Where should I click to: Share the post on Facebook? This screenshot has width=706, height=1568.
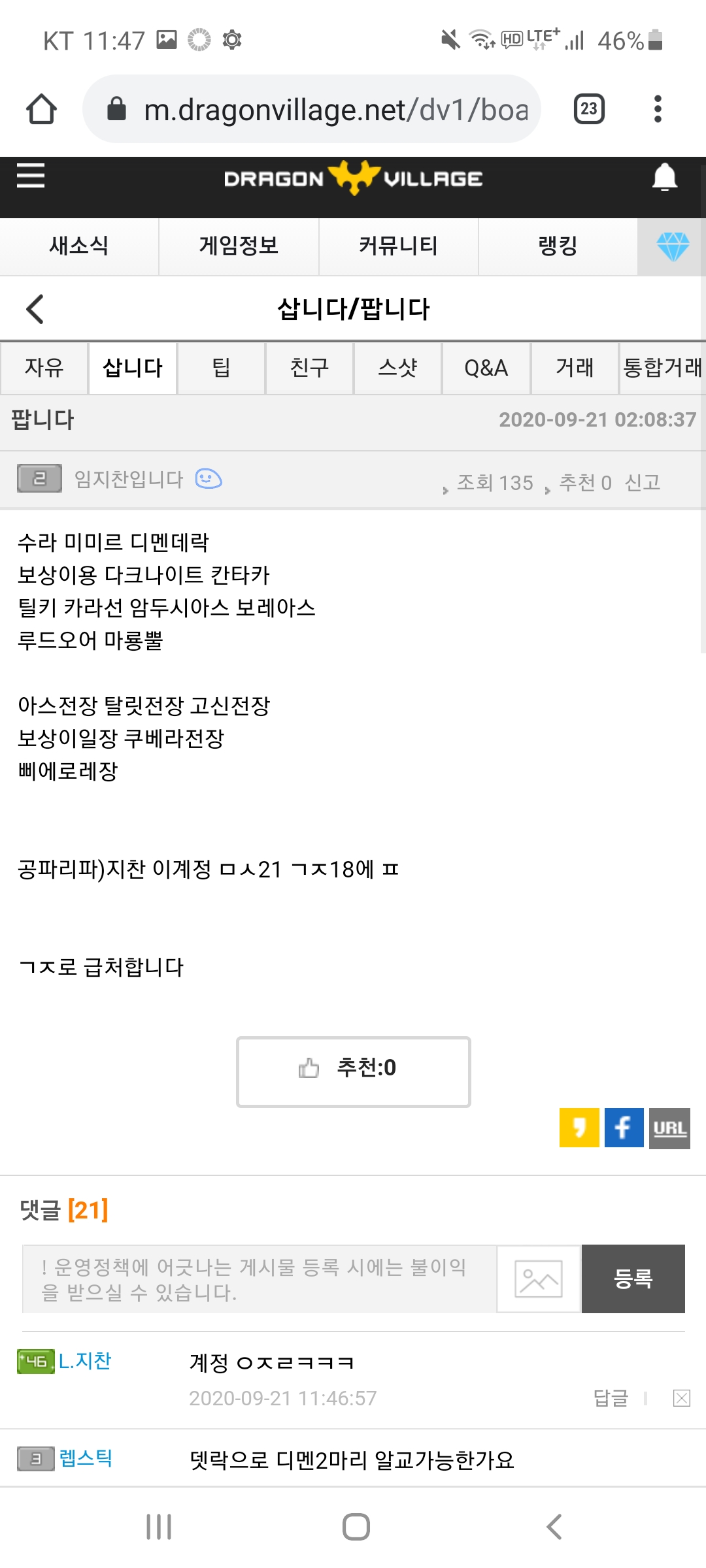(x=624, y=1128)
